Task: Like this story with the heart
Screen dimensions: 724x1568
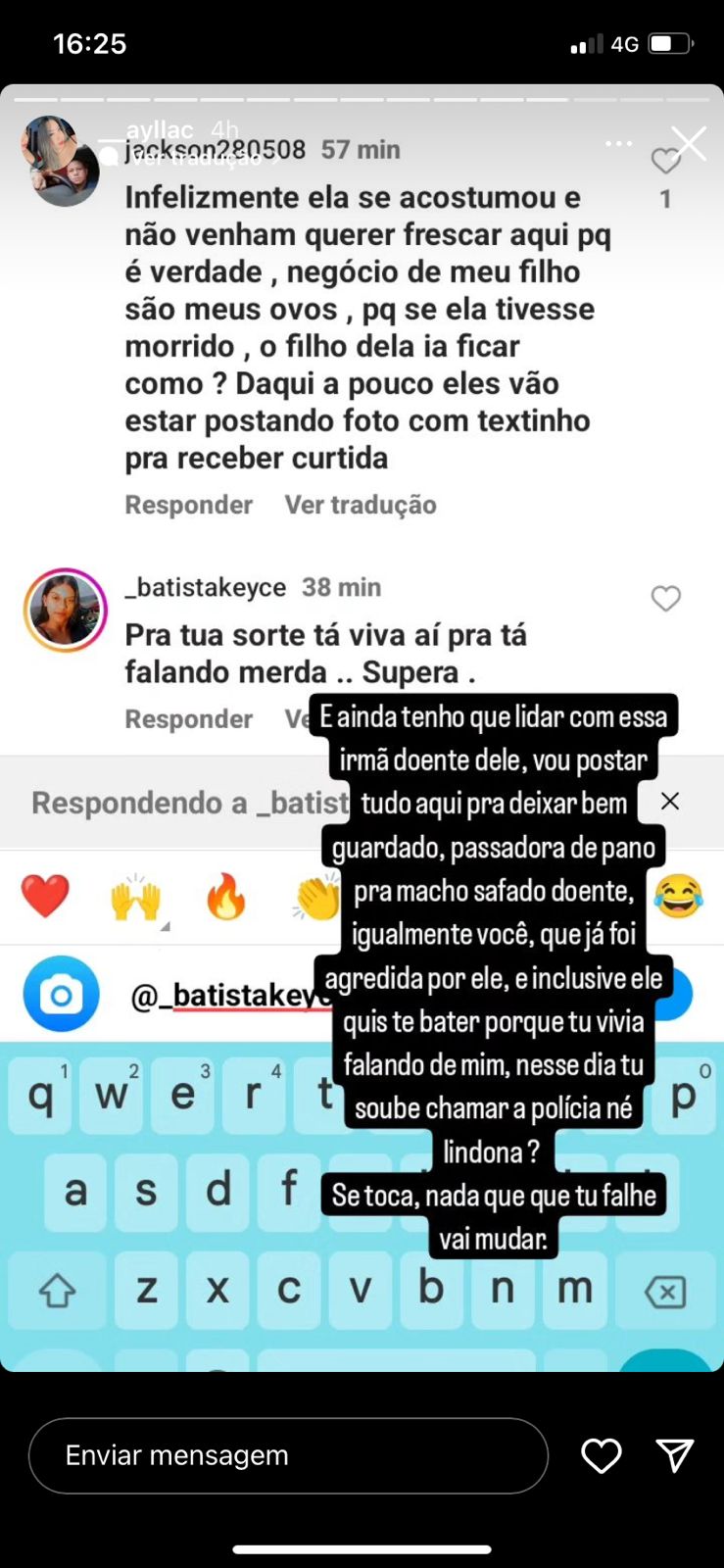Action: [601, 1456]
